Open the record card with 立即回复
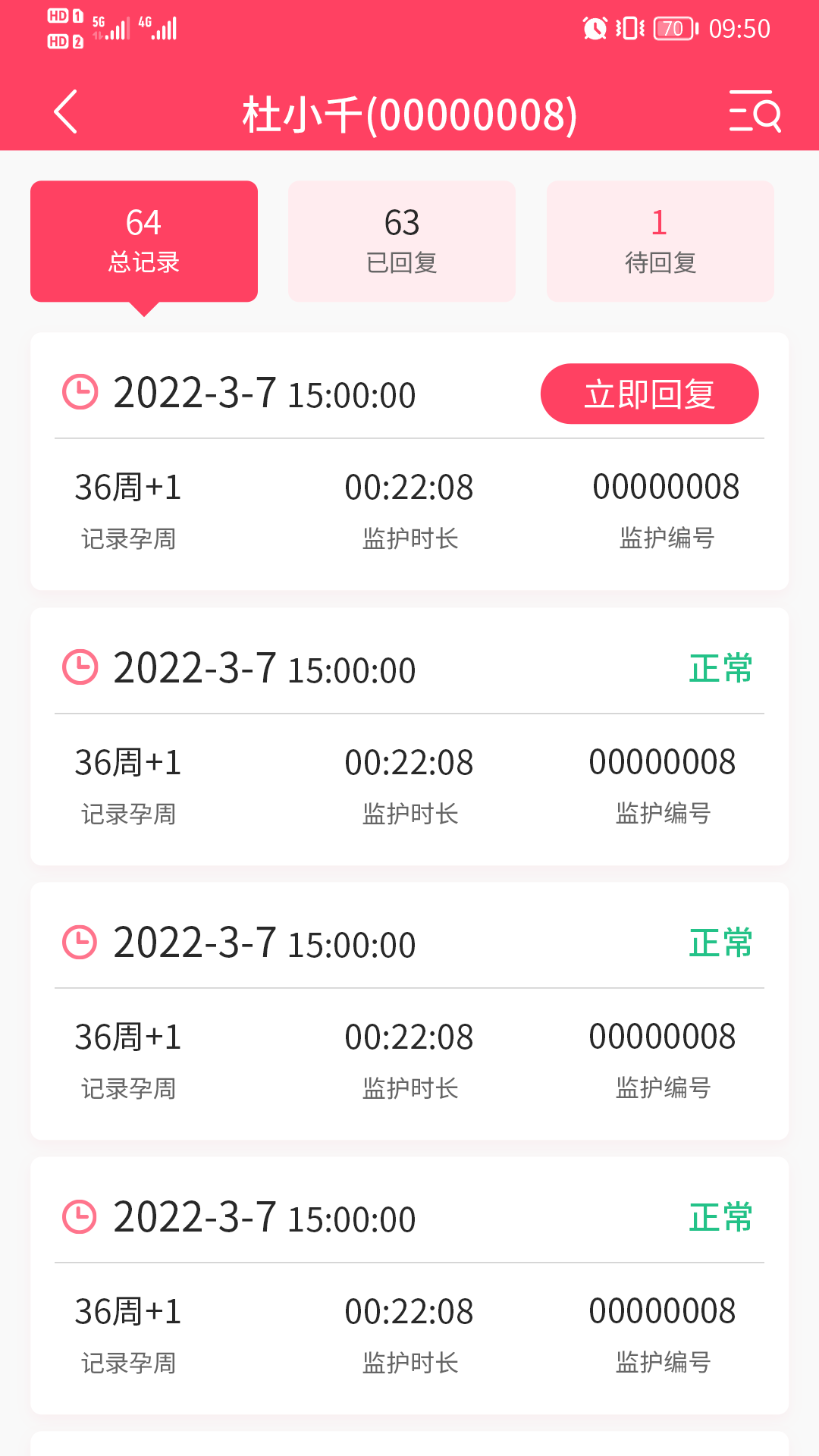This screenshot has width=819, height=1456. pos(409,461)
